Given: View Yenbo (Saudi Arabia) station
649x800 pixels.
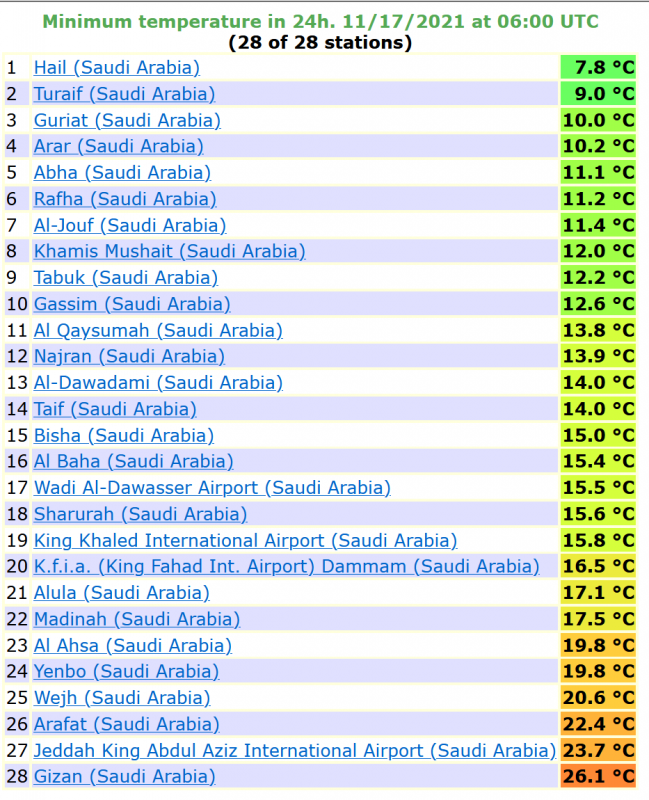Looking at the screenshot, I should click(126, 671).
